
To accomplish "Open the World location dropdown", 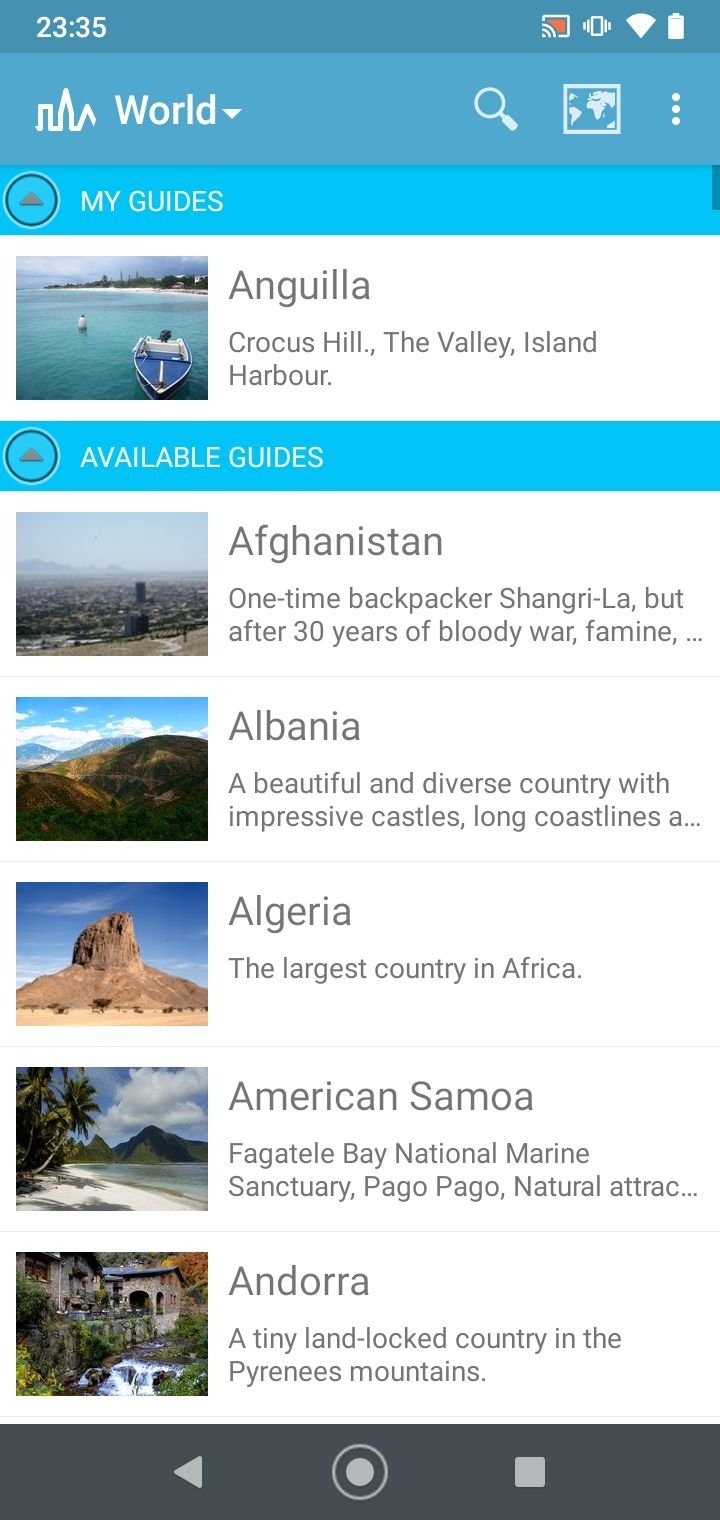I will [177, 110].
